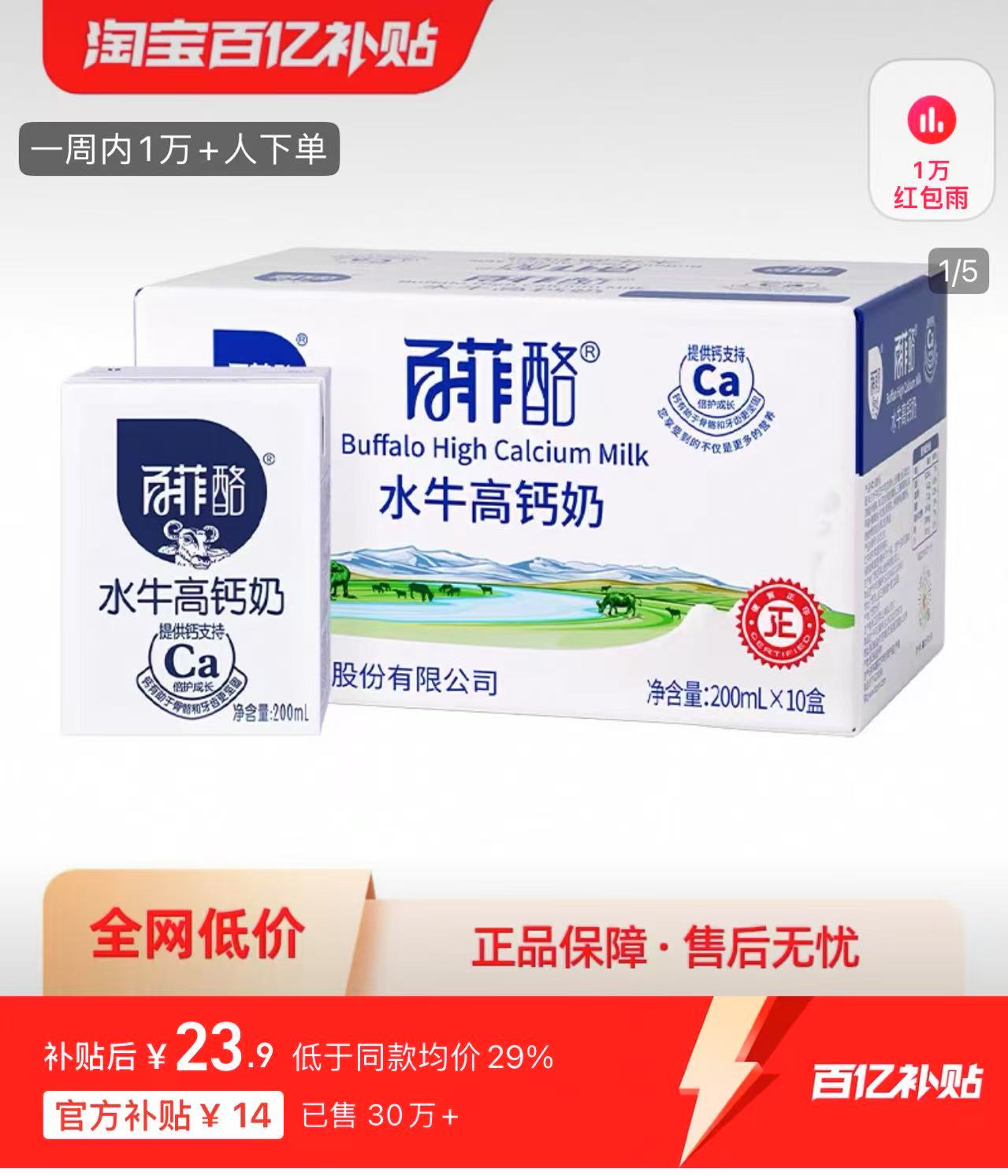Screen dimensions: 1008x1176
Task: Tap the 1/5 image page indicator
Action: pyautogui.click(x=958, y=272)
